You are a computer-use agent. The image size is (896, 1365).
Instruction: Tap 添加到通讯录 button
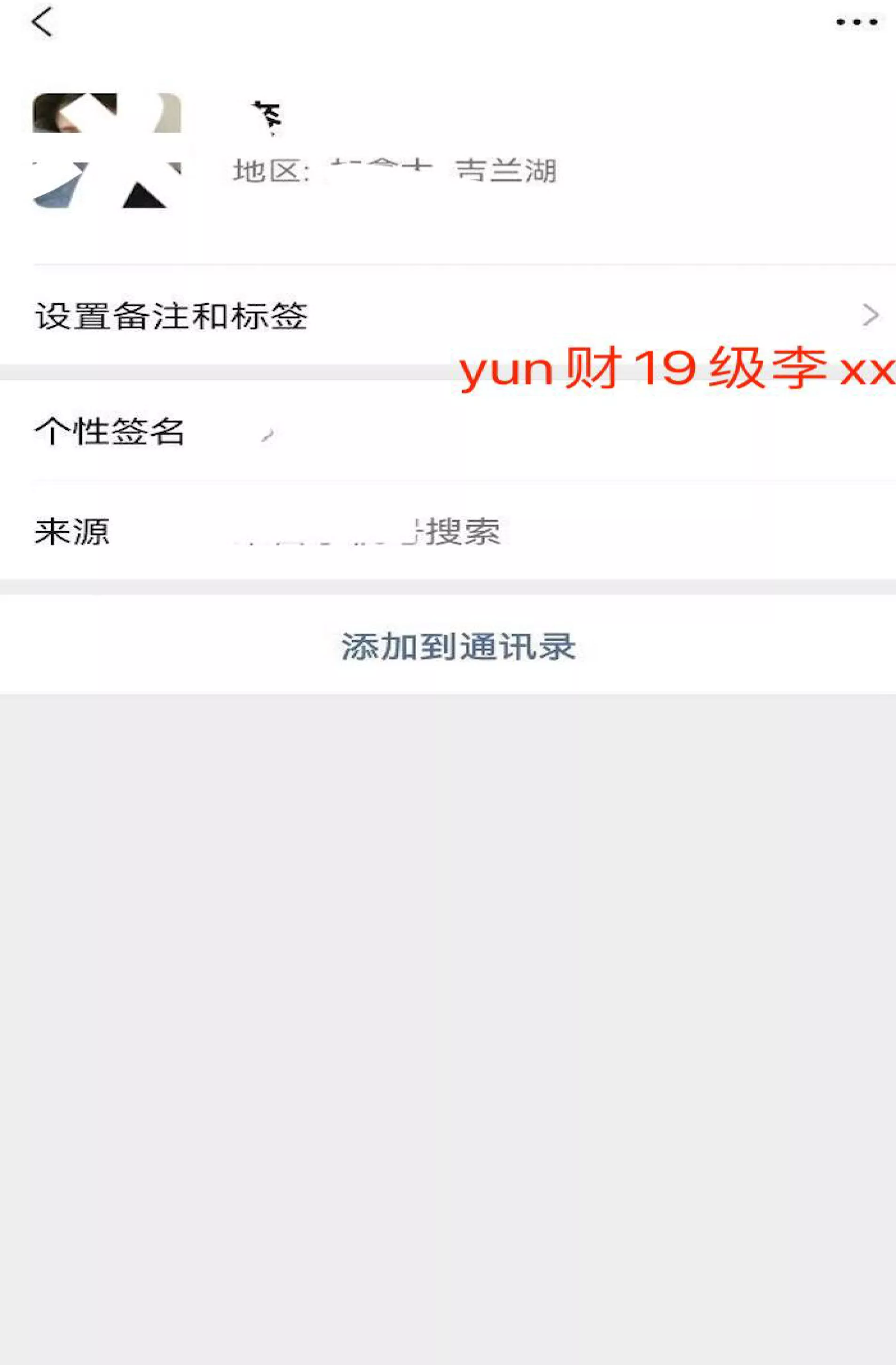pyautogui.click(x=459, y=646)
